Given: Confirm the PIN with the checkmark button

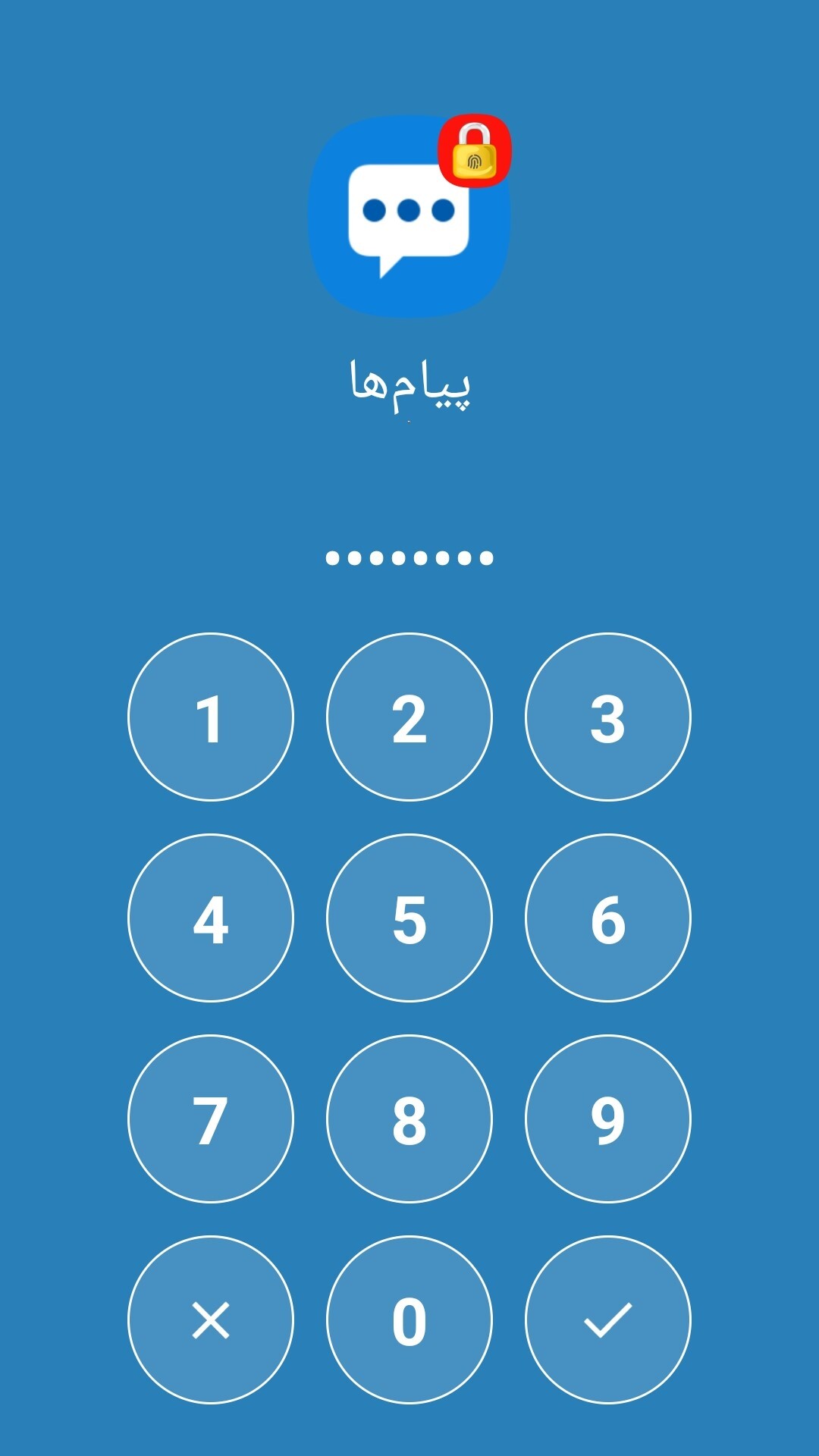Looking at the screenshot, I should coord(608,1319).
